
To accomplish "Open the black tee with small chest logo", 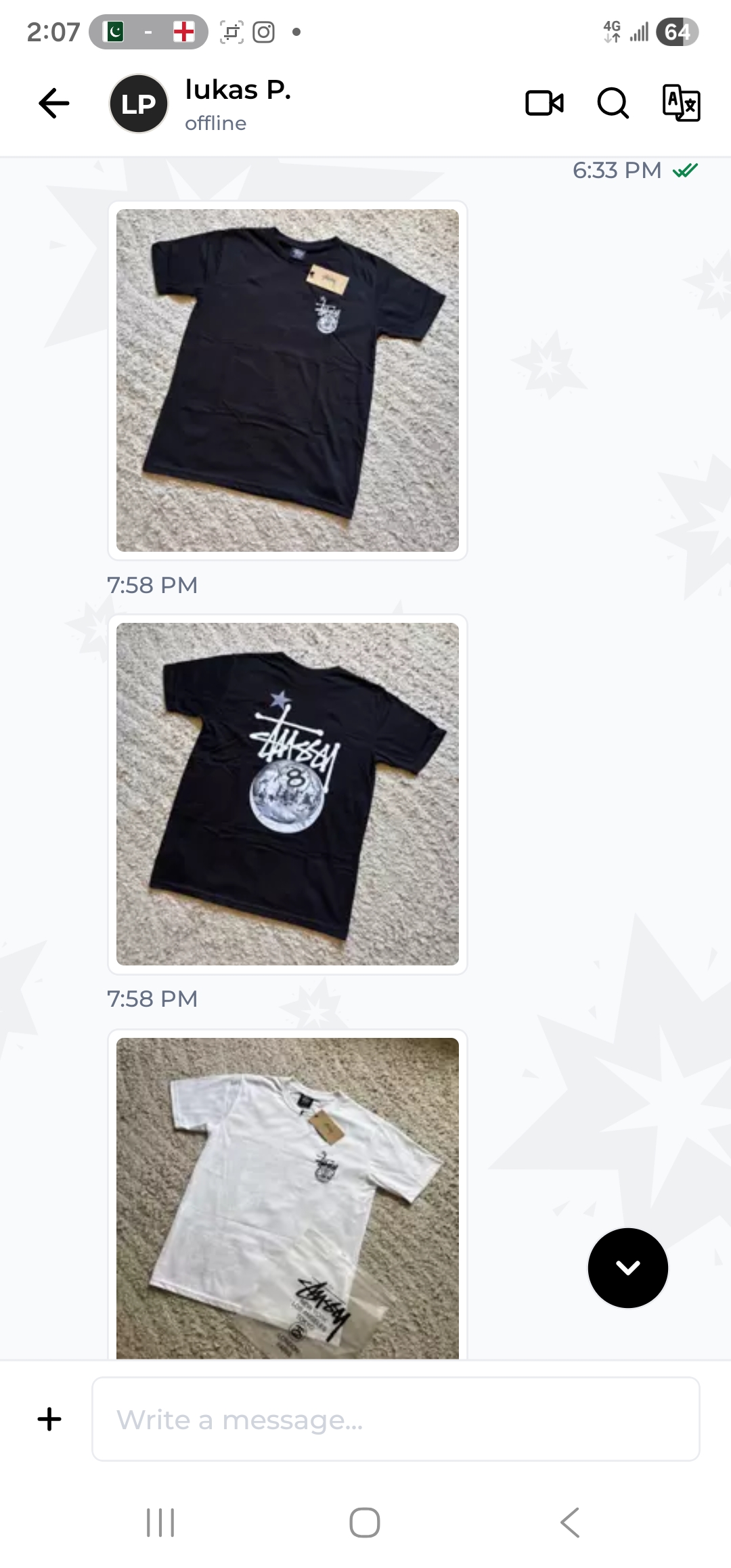I will pos(288,380).
